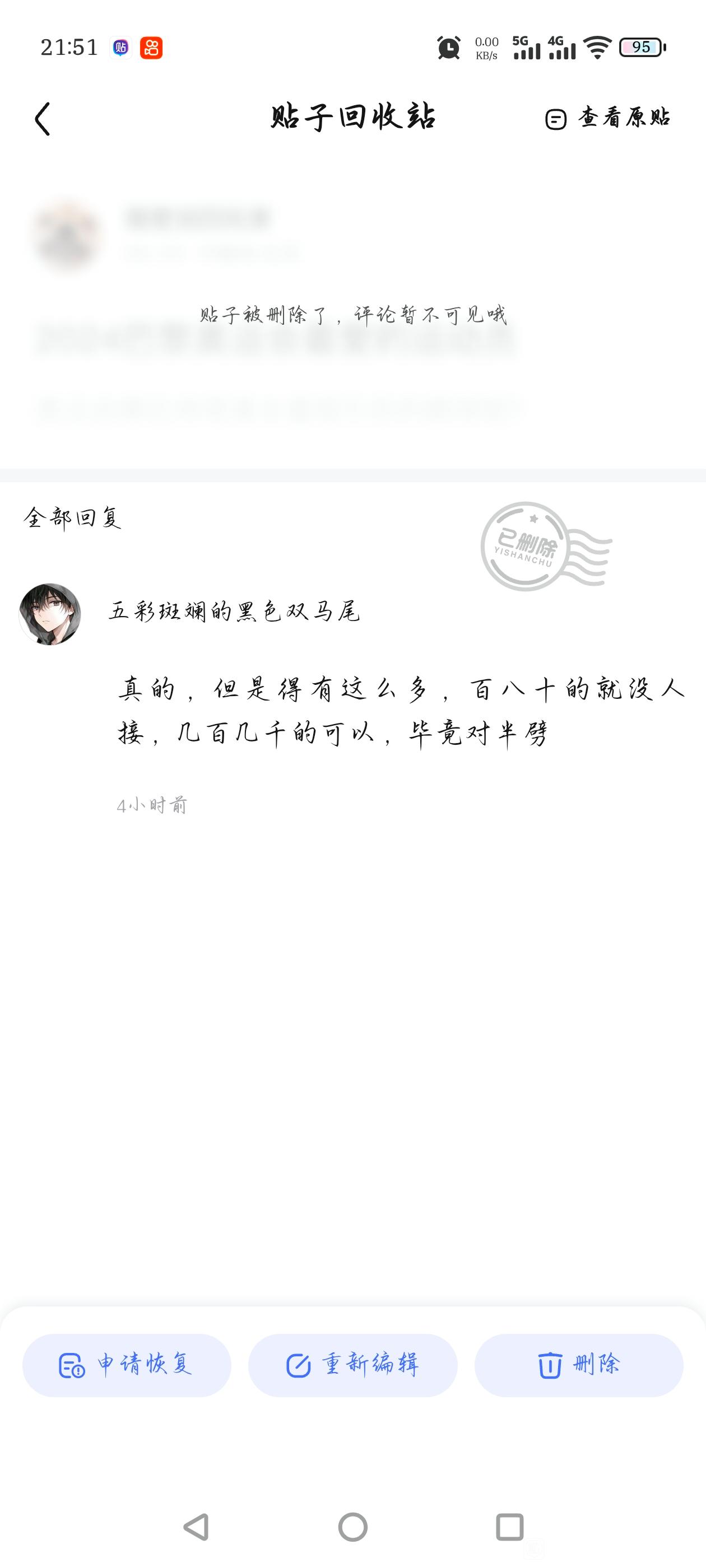The height and width of the screenshot is (1568, 706).
Task: Tap 申请恢复 to request post restoration
Action: [x=127, y=1365]
